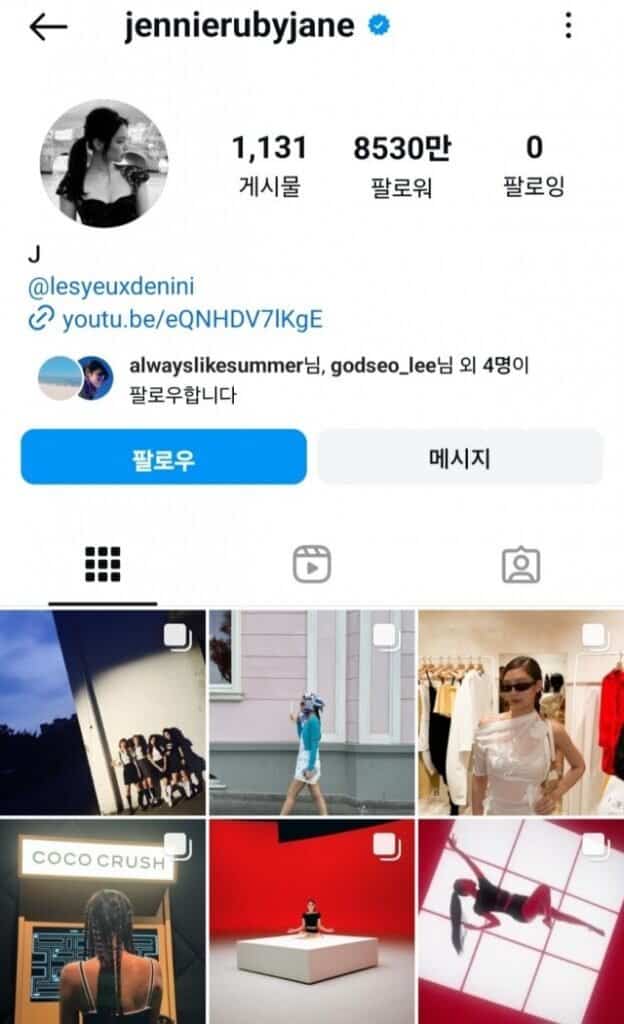Send a message via 메시지 button
Image resolution: width=624 pixels, height=1024 pixels.
click(460, 458)
